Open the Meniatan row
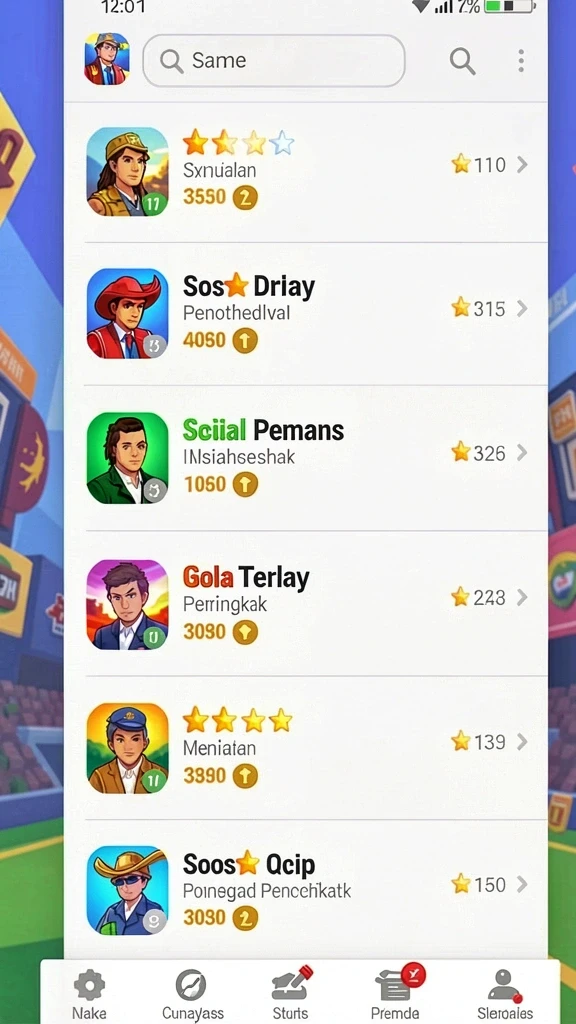Screen dimensions: 576x1024 click(x=306, y=748)
